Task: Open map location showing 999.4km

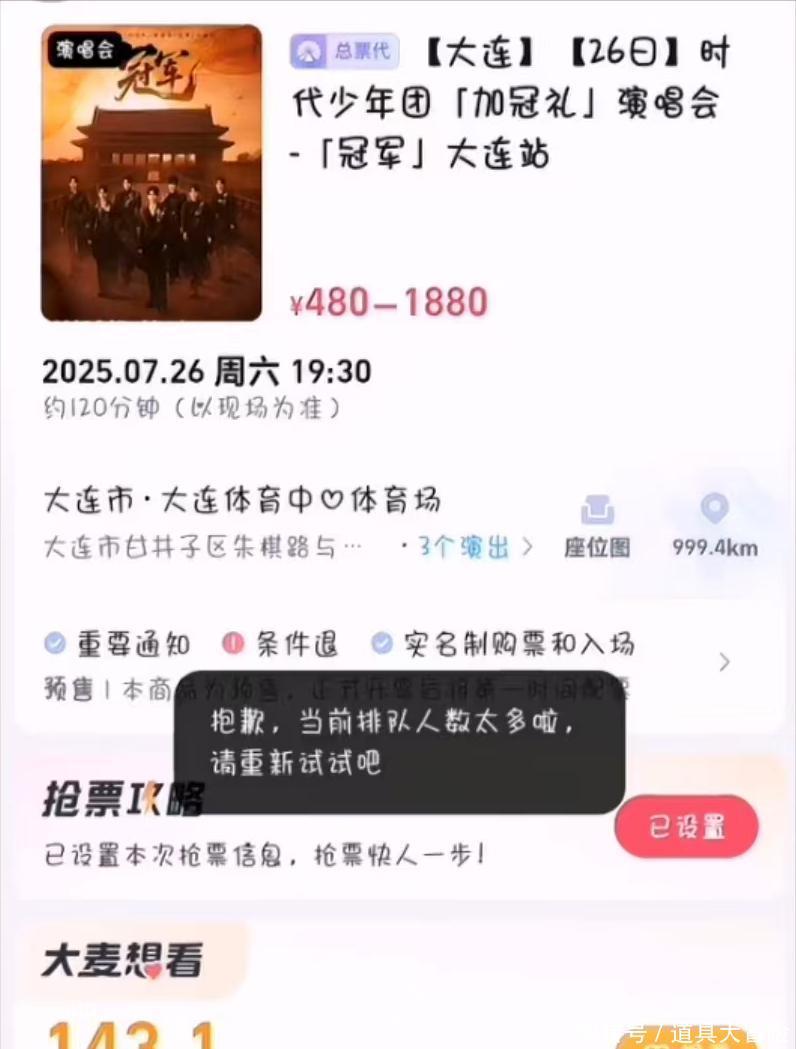Action: click(714, 527)
